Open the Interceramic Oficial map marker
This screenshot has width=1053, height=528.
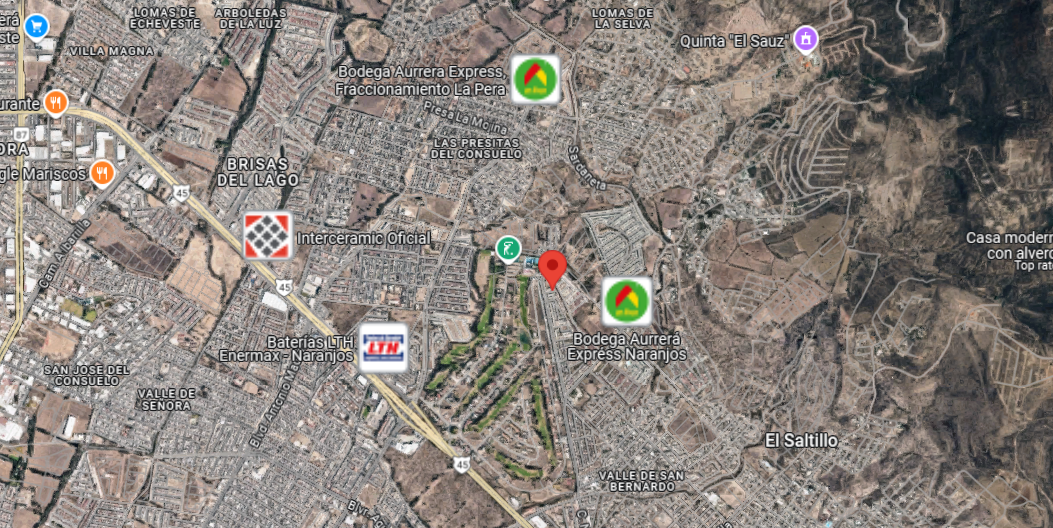tap(267, 236)
